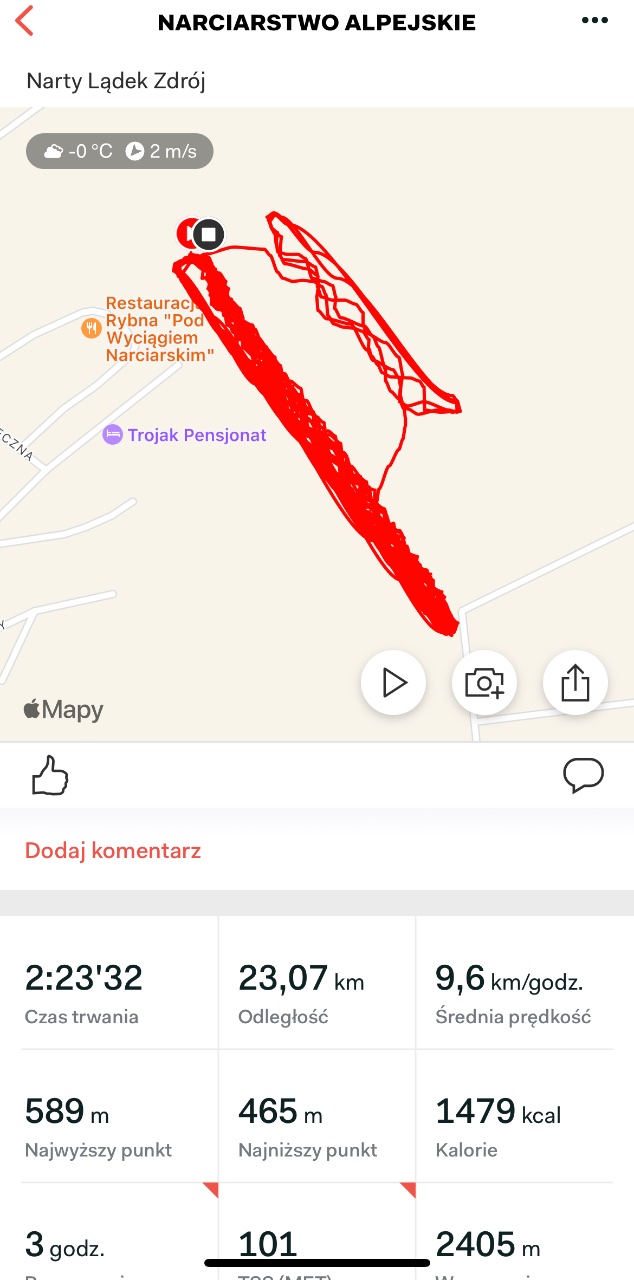Open the route map view
634x1280 pixels.
pos(317,424)
